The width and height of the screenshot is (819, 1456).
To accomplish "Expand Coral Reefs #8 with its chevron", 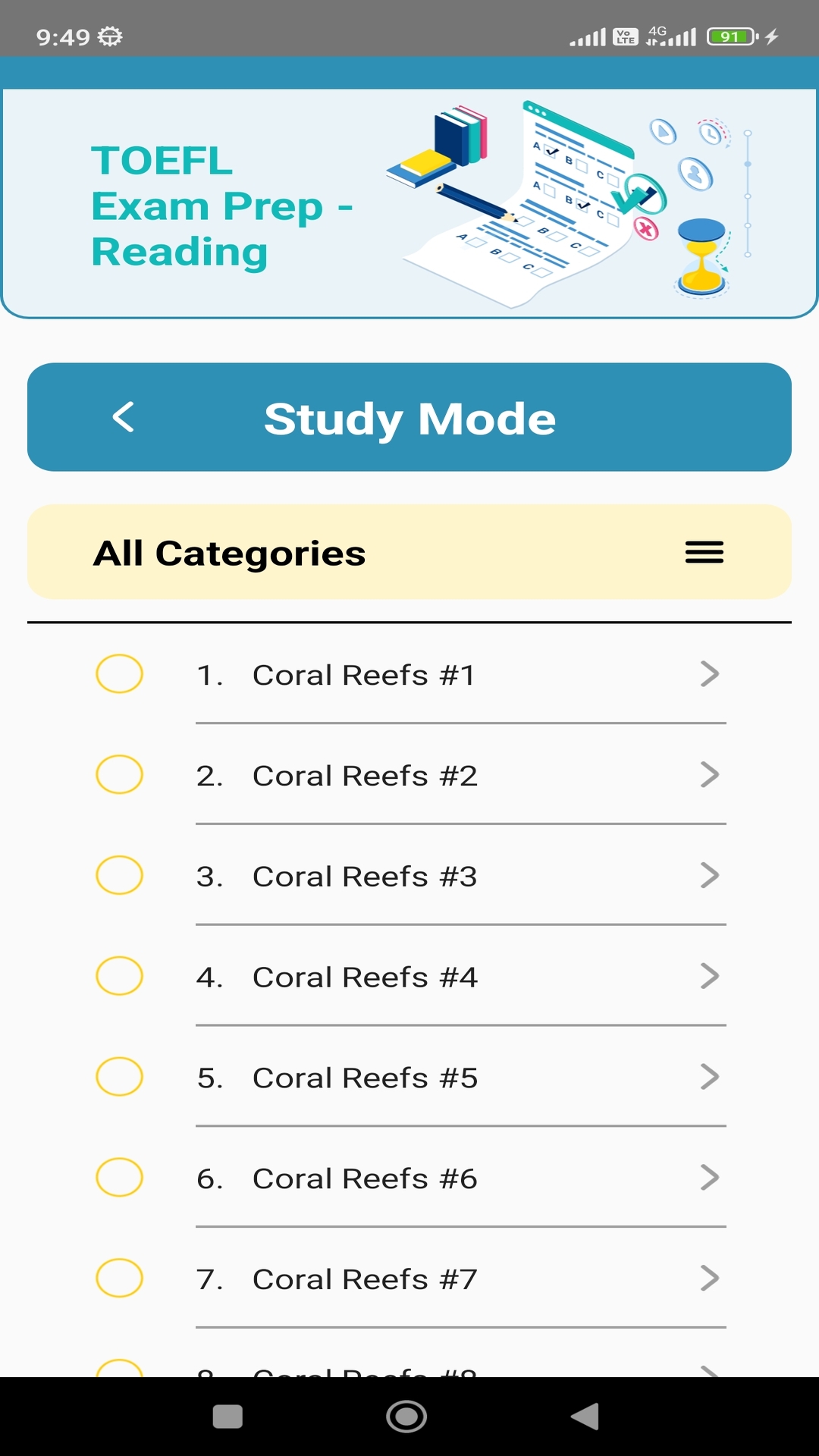I will pos(710,1376).
